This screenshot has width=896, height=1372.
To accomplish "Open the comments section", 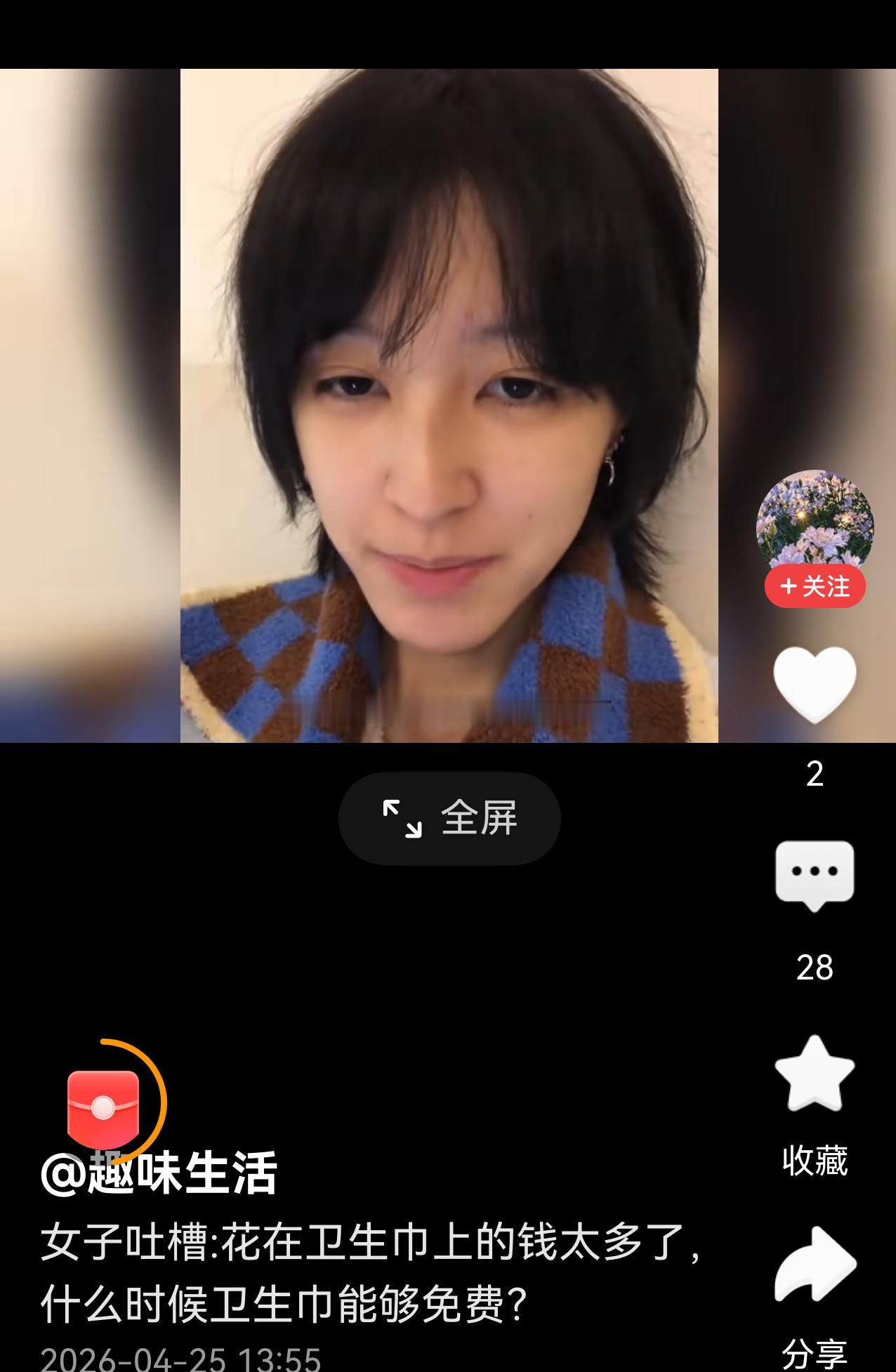I will tap(815, 873).
